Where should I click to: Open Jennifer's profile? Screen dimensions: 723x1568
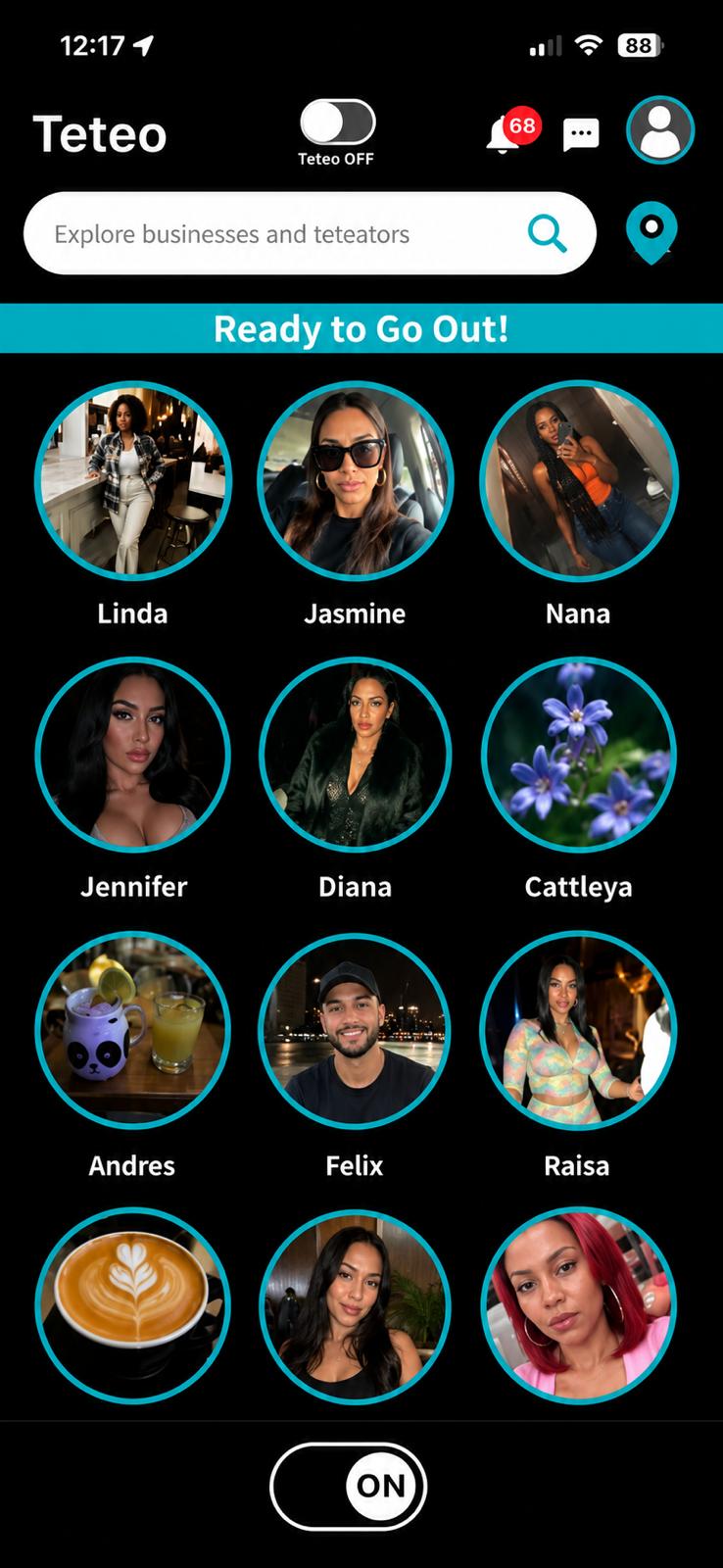click(x=132, y=754)
